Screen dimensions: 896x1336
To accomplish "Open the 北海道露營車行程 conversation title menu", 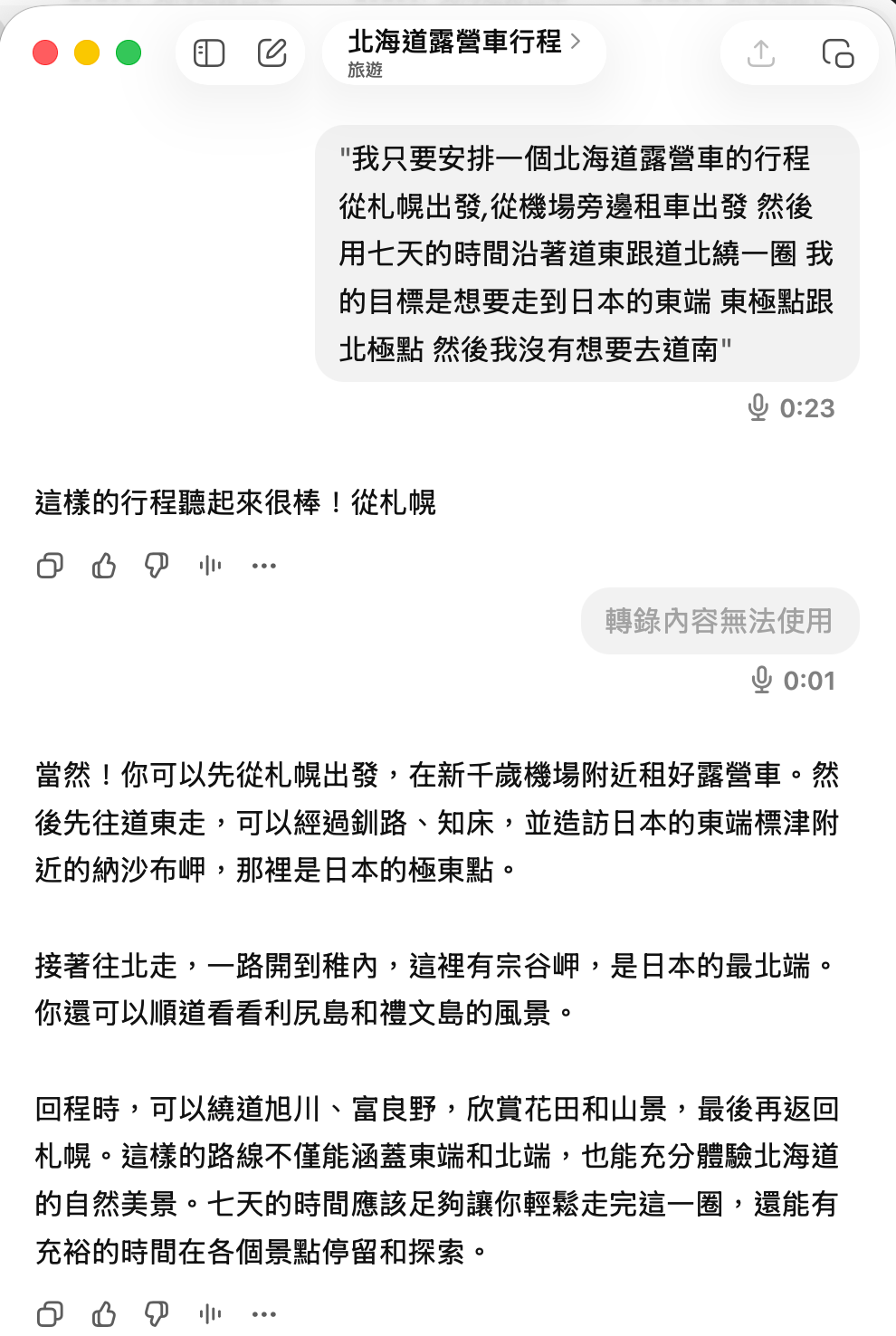I will [x=463, y=52].
